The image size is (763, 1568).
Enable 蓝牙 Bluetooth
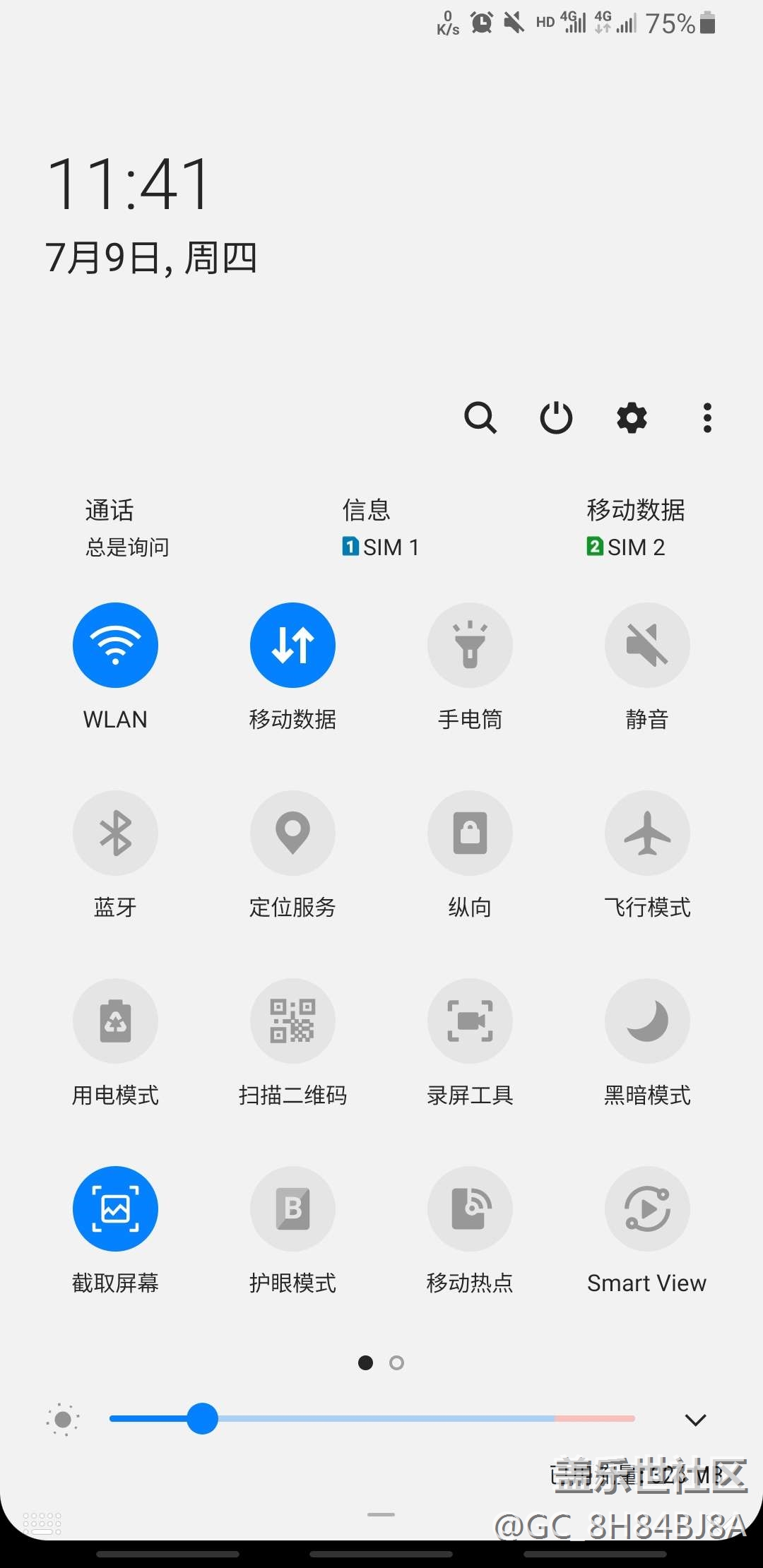(115, 833)
